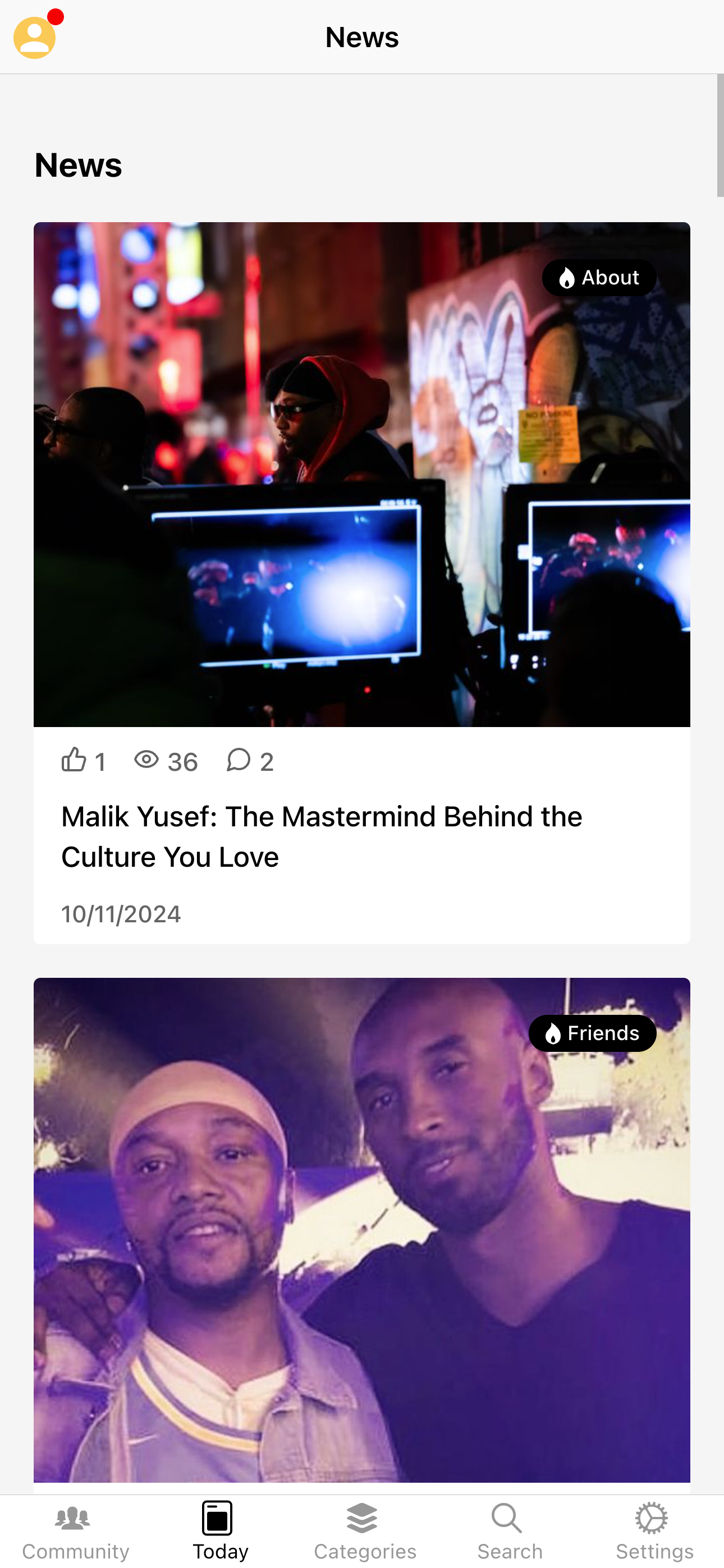Open the Categories layers icon
This screenshot has height=1568, width=724.
(361, 1518)
